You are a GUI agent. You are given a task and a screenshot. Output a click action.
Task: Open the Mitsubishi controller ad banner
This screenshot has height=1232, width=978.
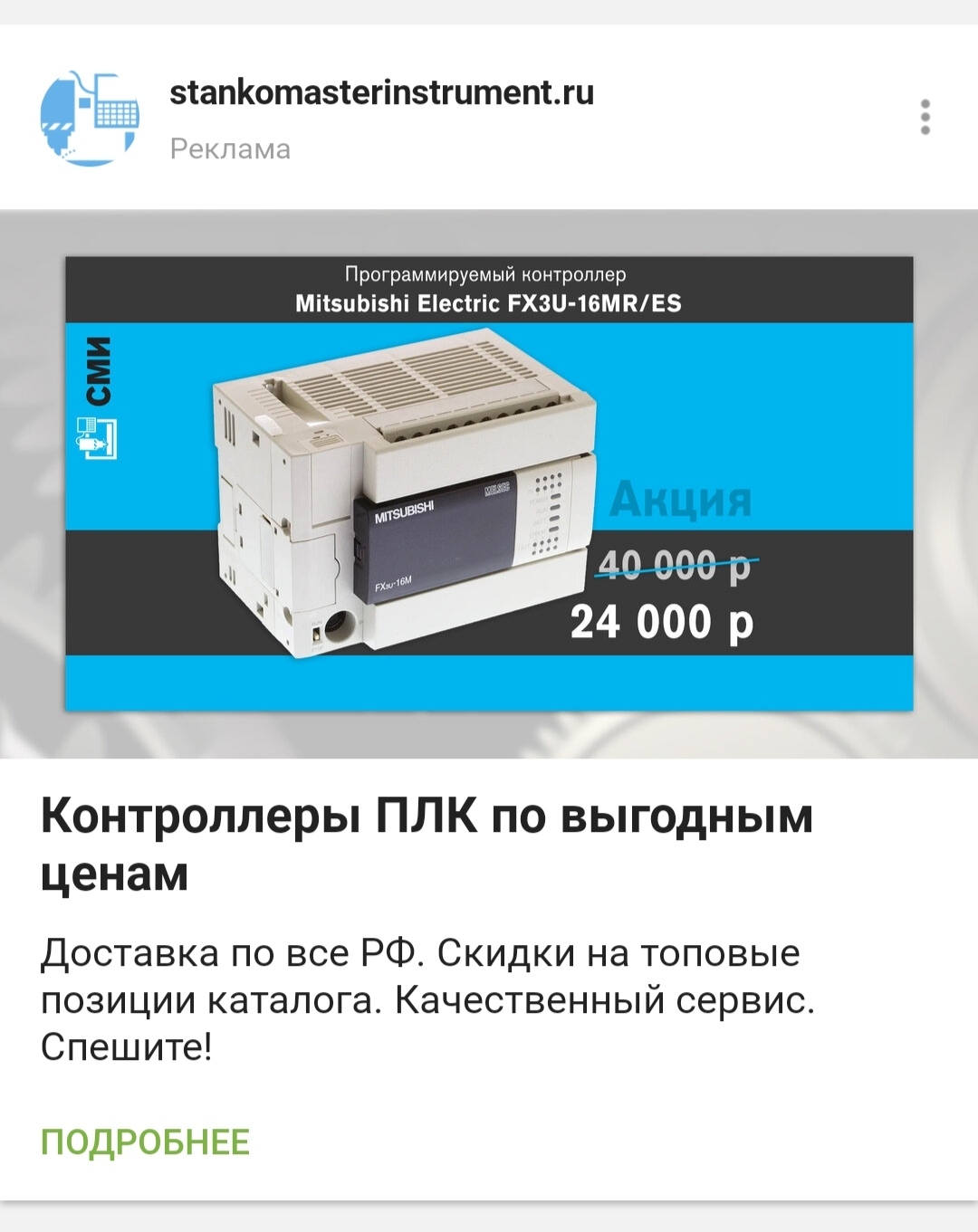[489, 484]
